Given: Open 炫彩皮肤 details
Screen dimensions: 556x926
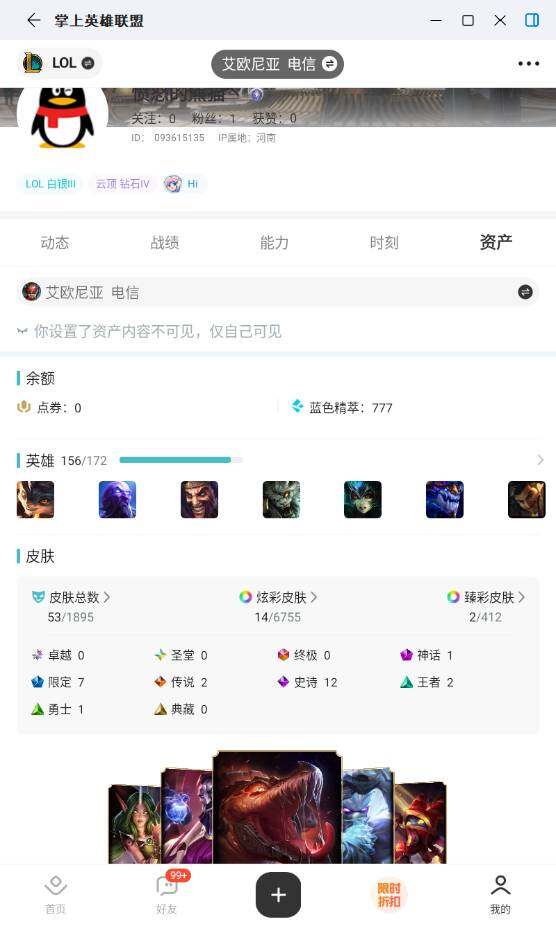Looking at the screenshot, I should (x=278, y=597).
